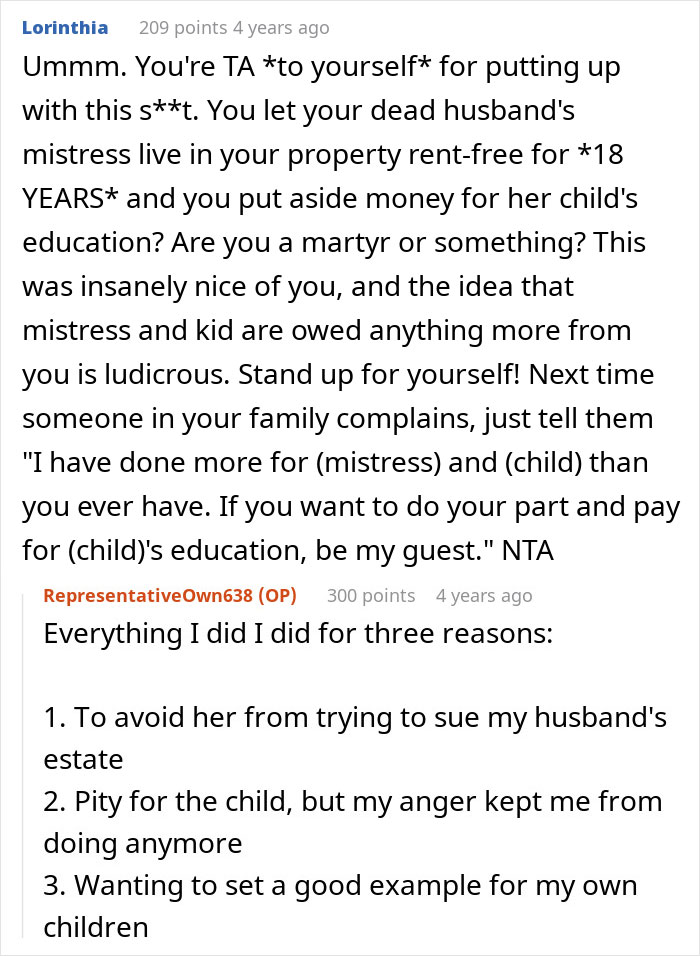View RepresentativeOwn638's profile

click(148, 595)
